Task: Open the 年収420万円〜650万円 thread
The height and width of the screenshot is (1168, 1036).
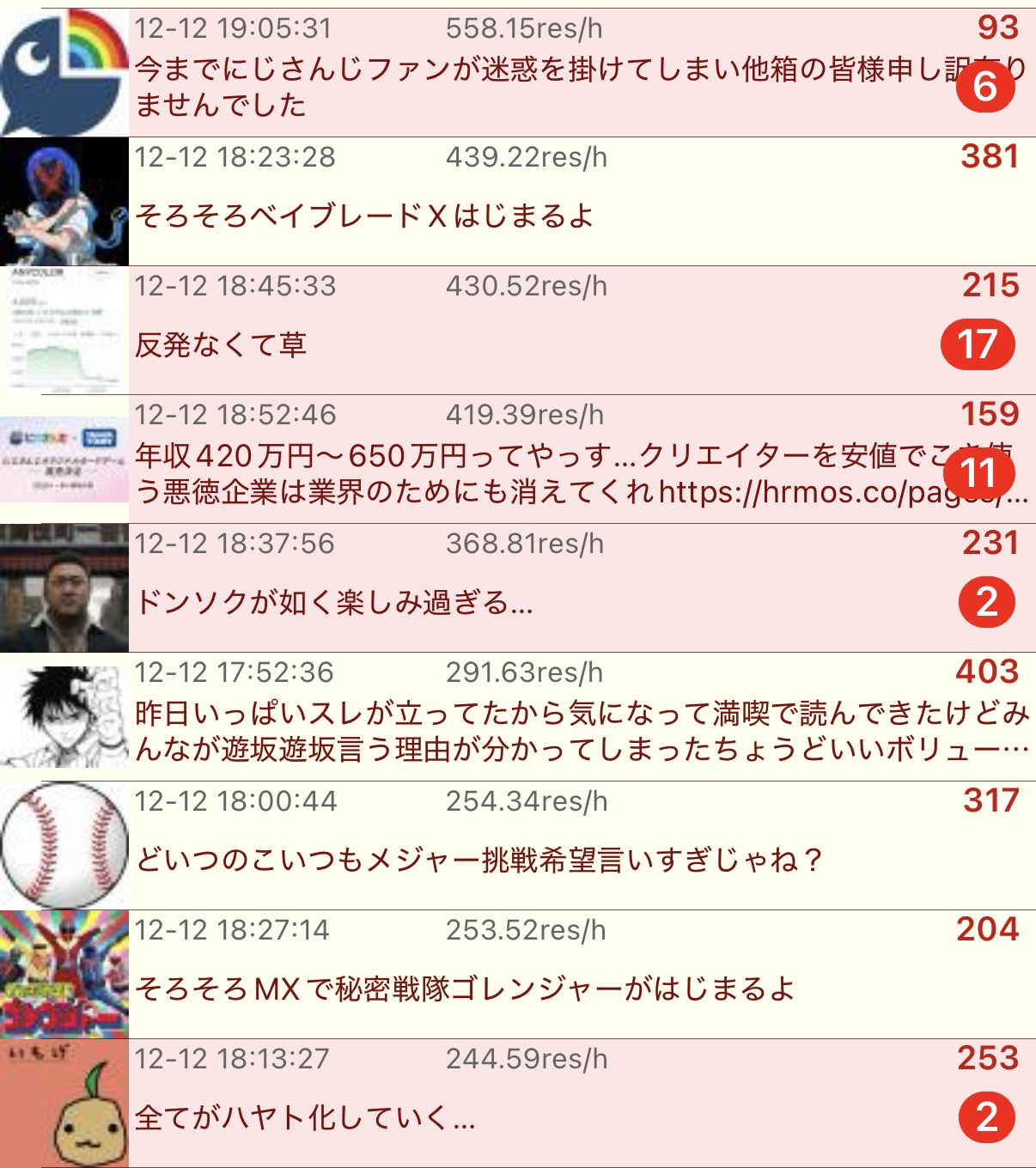Action: tap(515, 472)
